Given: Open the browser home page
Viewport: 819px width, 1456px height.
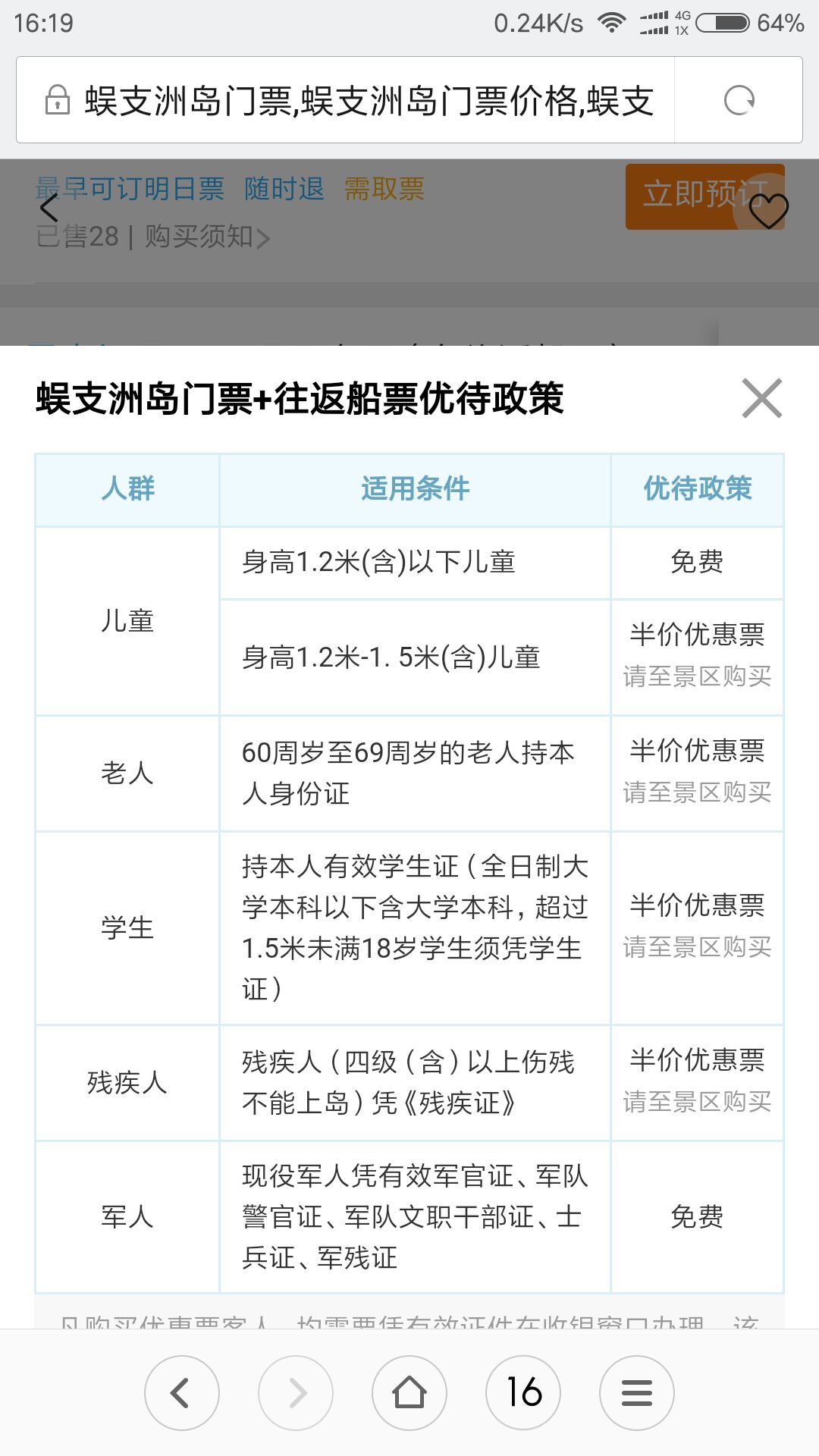Looking at the screenshot, I should pos(409,1393).
